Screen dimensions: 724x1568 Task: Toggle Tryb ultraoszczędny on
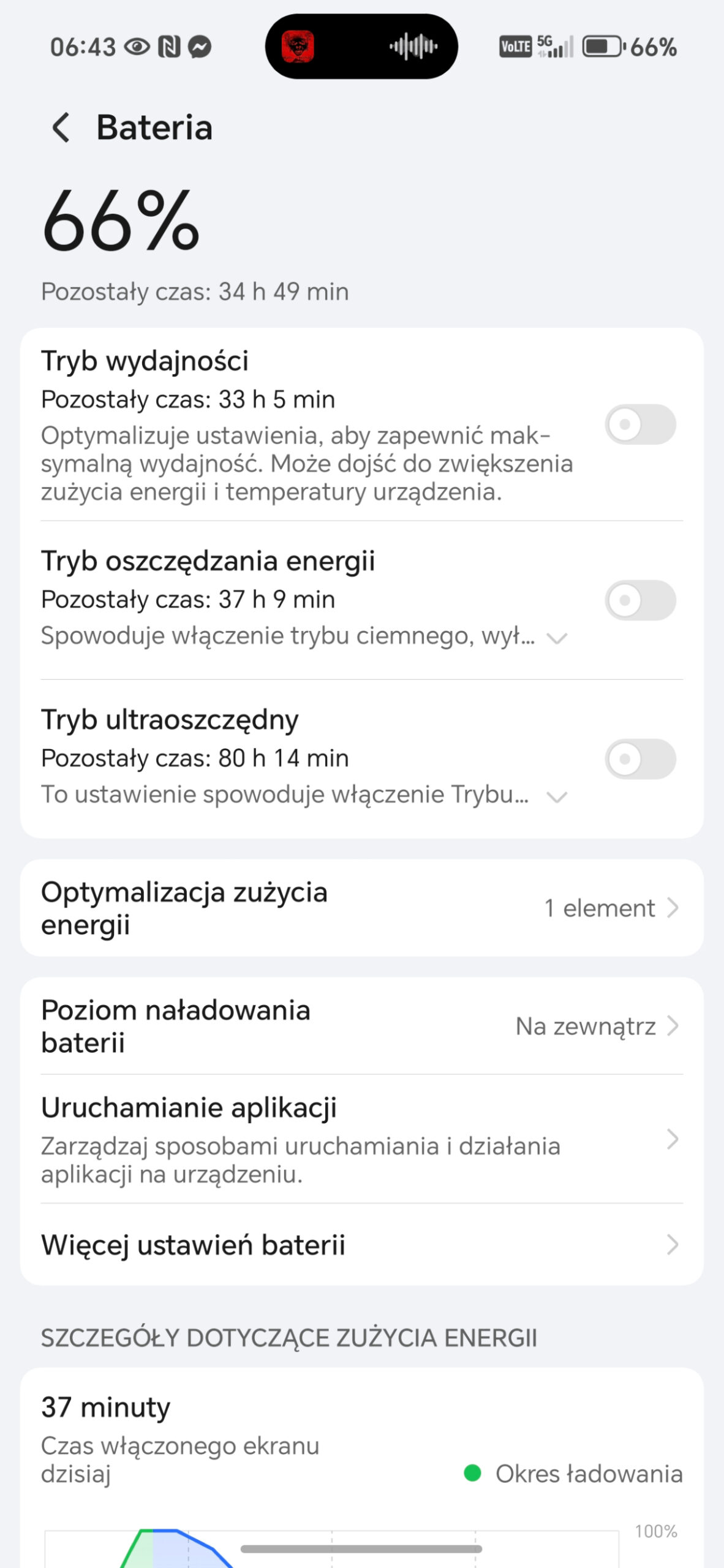(640, 759)
